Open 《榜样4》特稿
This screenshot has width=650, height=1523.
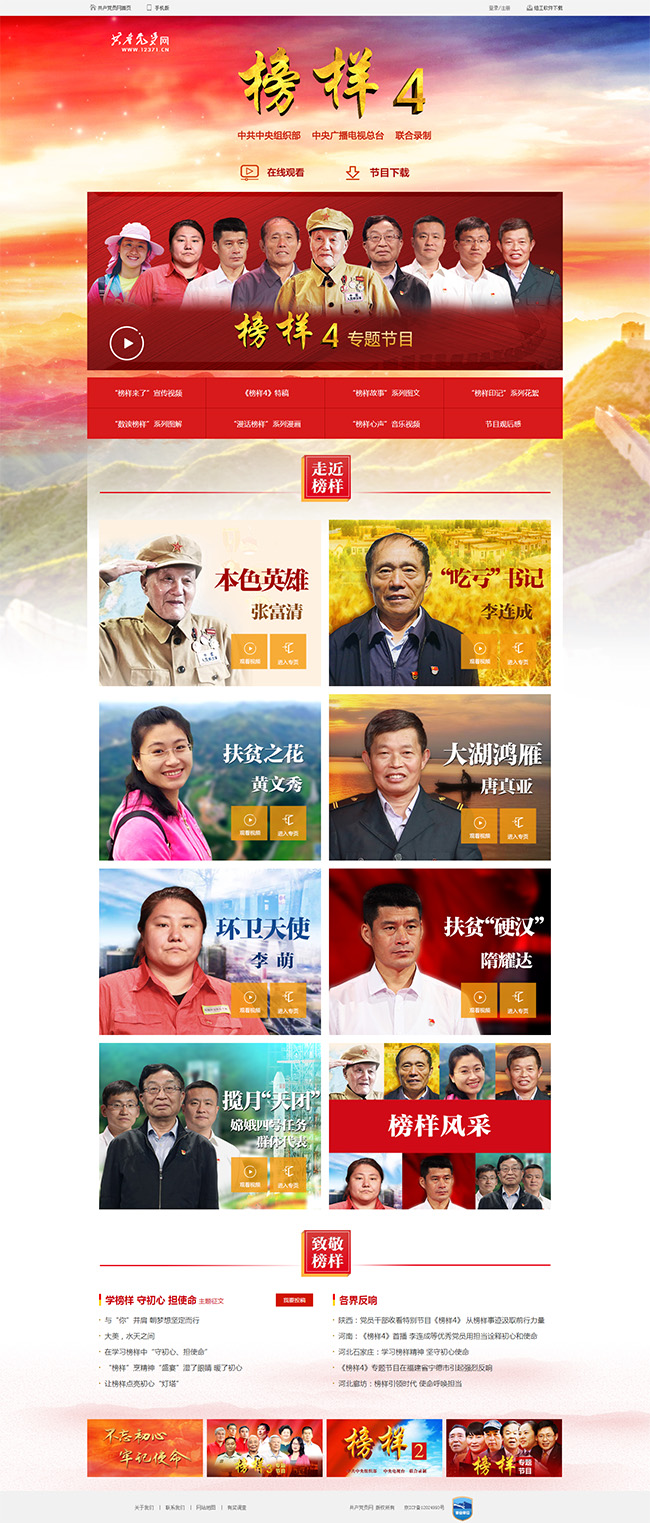[x=265, y=393]
